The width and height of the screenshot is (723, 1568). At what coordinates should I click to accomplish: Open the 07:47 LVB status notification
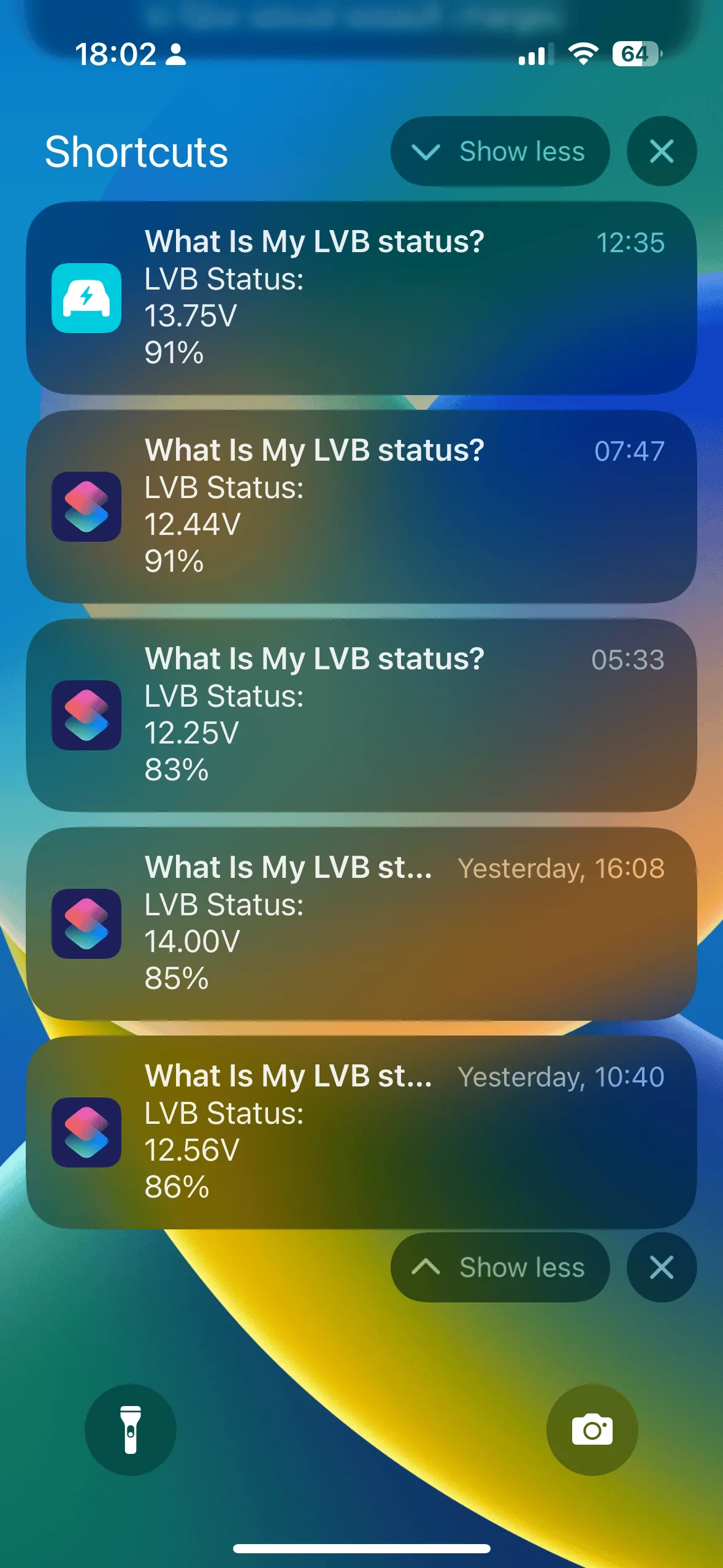pos(361,507)
